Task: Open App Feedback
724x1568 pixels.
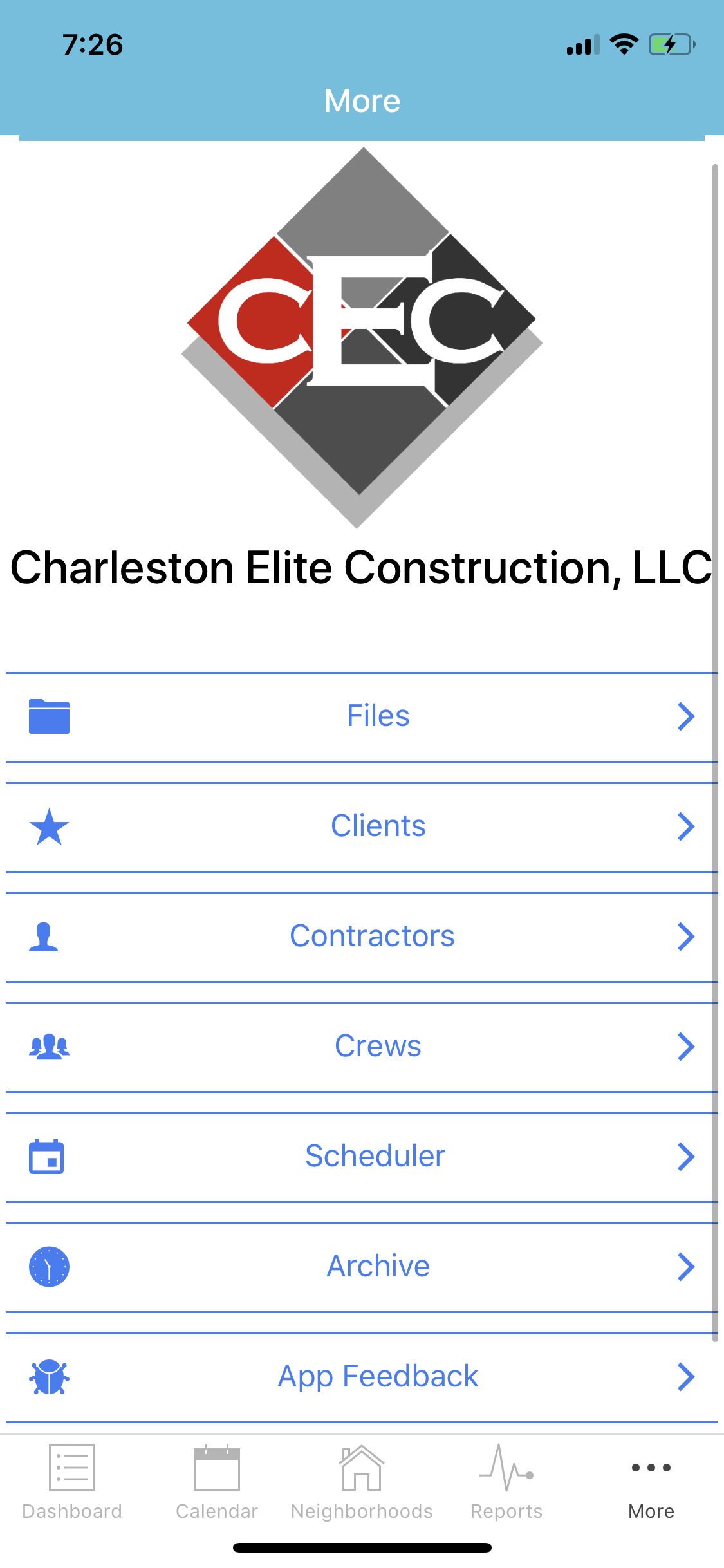Action: 378,1377
